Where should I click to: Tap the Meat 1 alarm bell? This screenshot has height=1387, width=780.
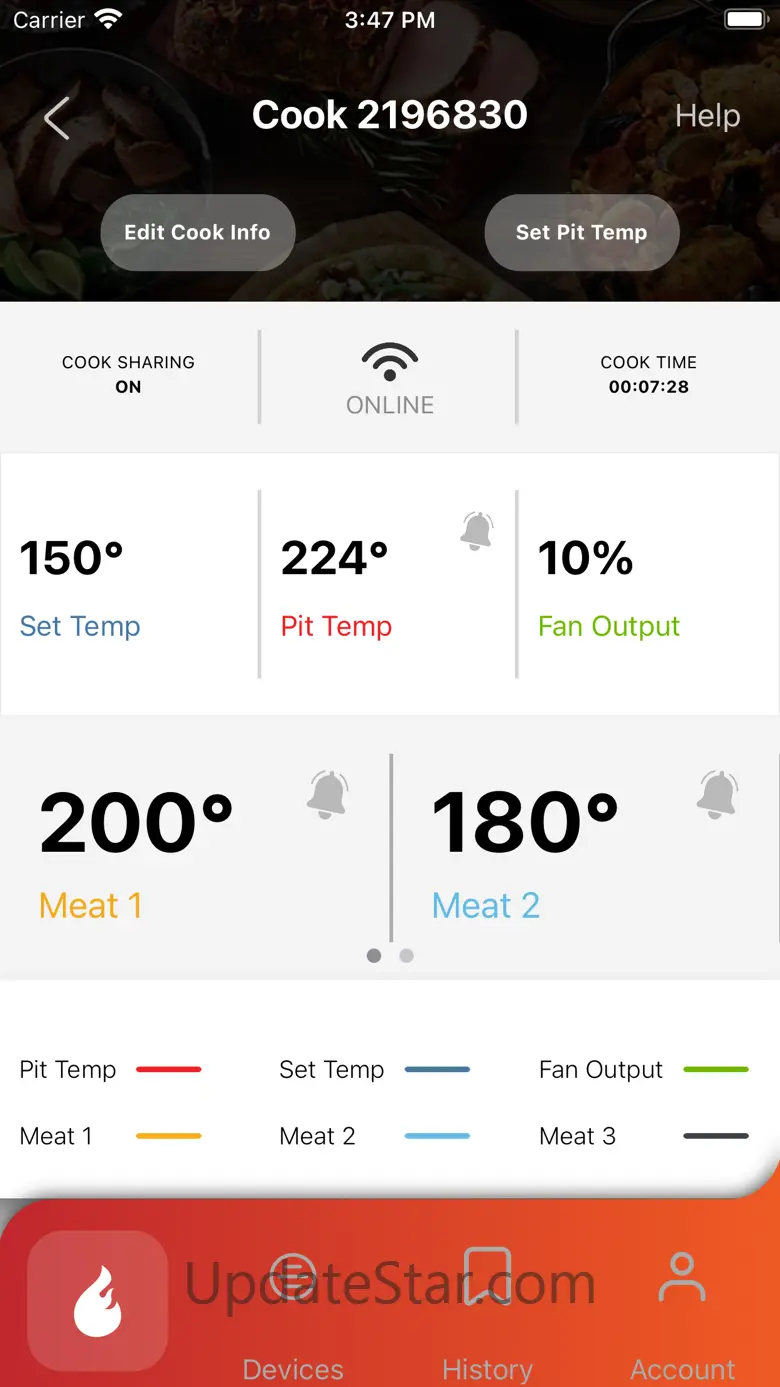[327, 795]
